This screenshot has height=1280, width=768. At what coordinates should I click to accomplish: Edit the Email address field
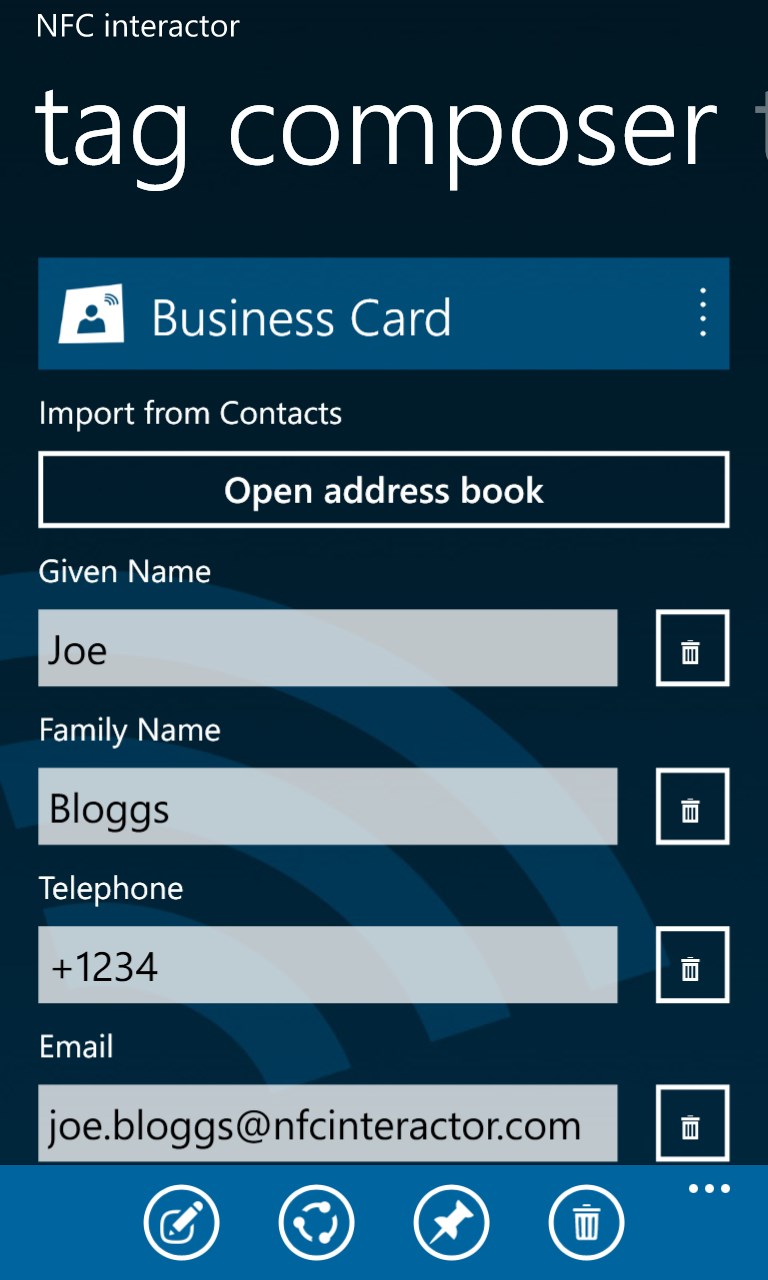tap(327, 1124)
